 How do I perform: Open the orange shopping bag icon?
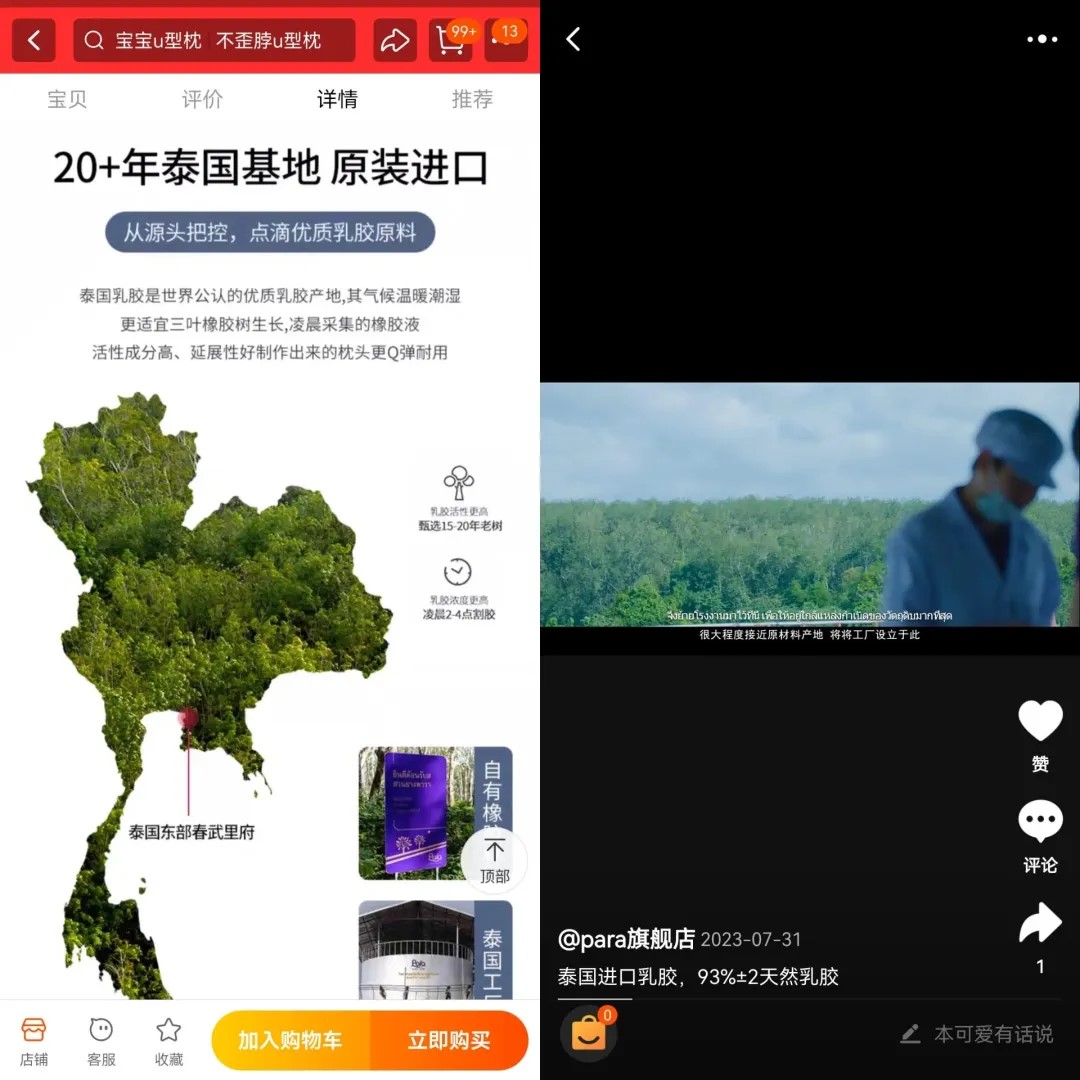589,1034
